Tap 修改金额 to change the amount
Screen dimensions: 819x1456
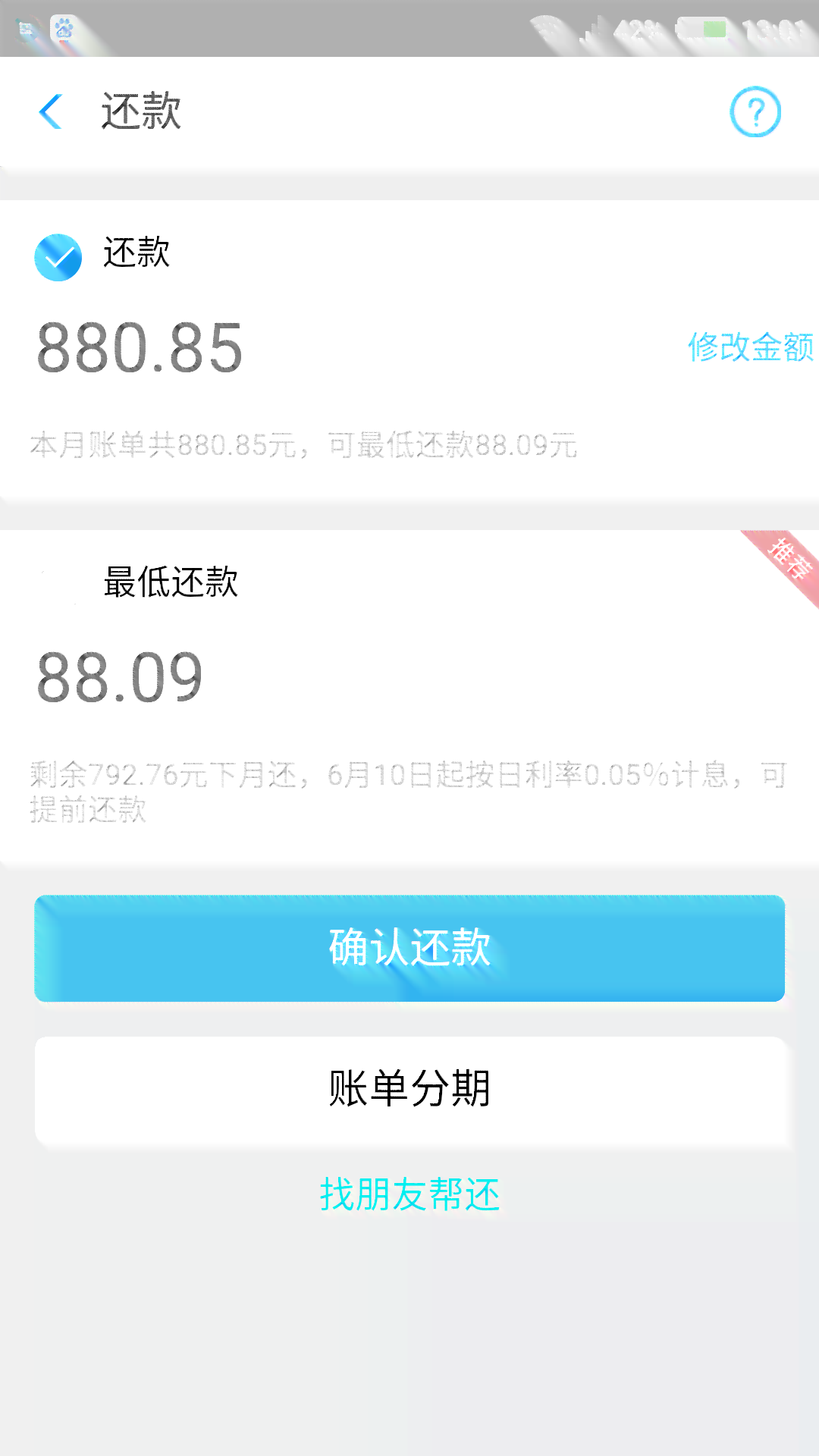[751, 347]
